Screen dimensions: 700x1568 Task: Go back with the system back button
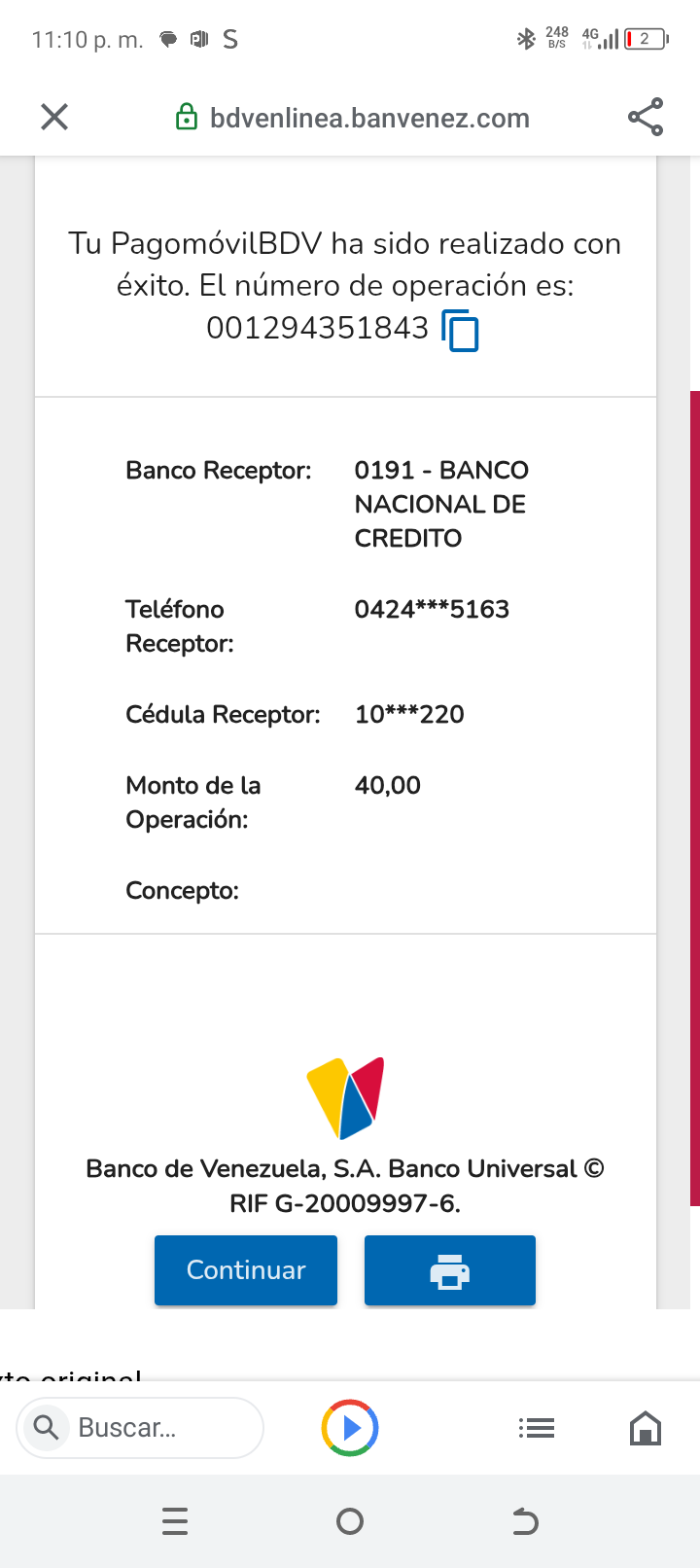525,1521
